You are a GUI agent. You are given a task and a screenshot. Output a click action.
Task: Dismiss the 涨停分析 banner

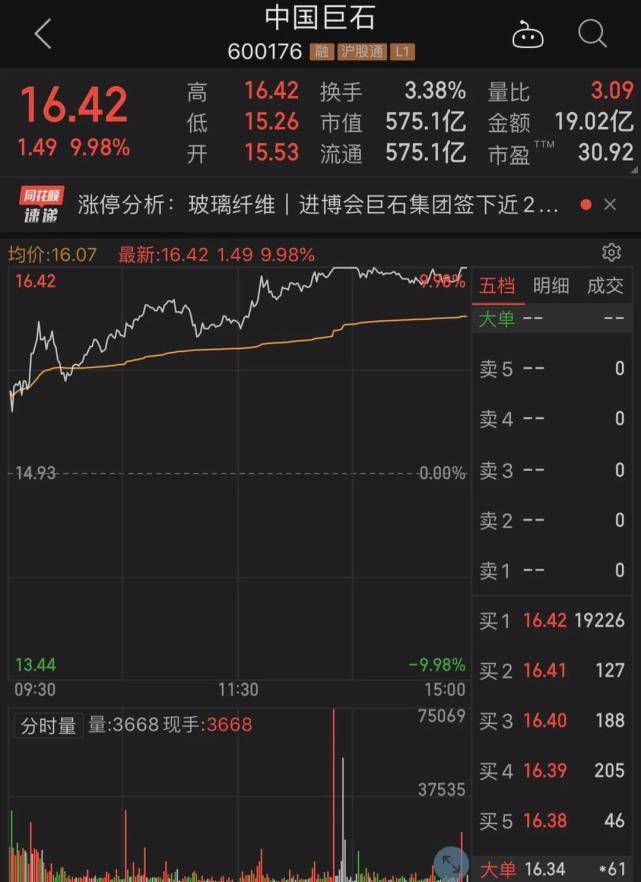pyautogui.click(x=610, y=205)
